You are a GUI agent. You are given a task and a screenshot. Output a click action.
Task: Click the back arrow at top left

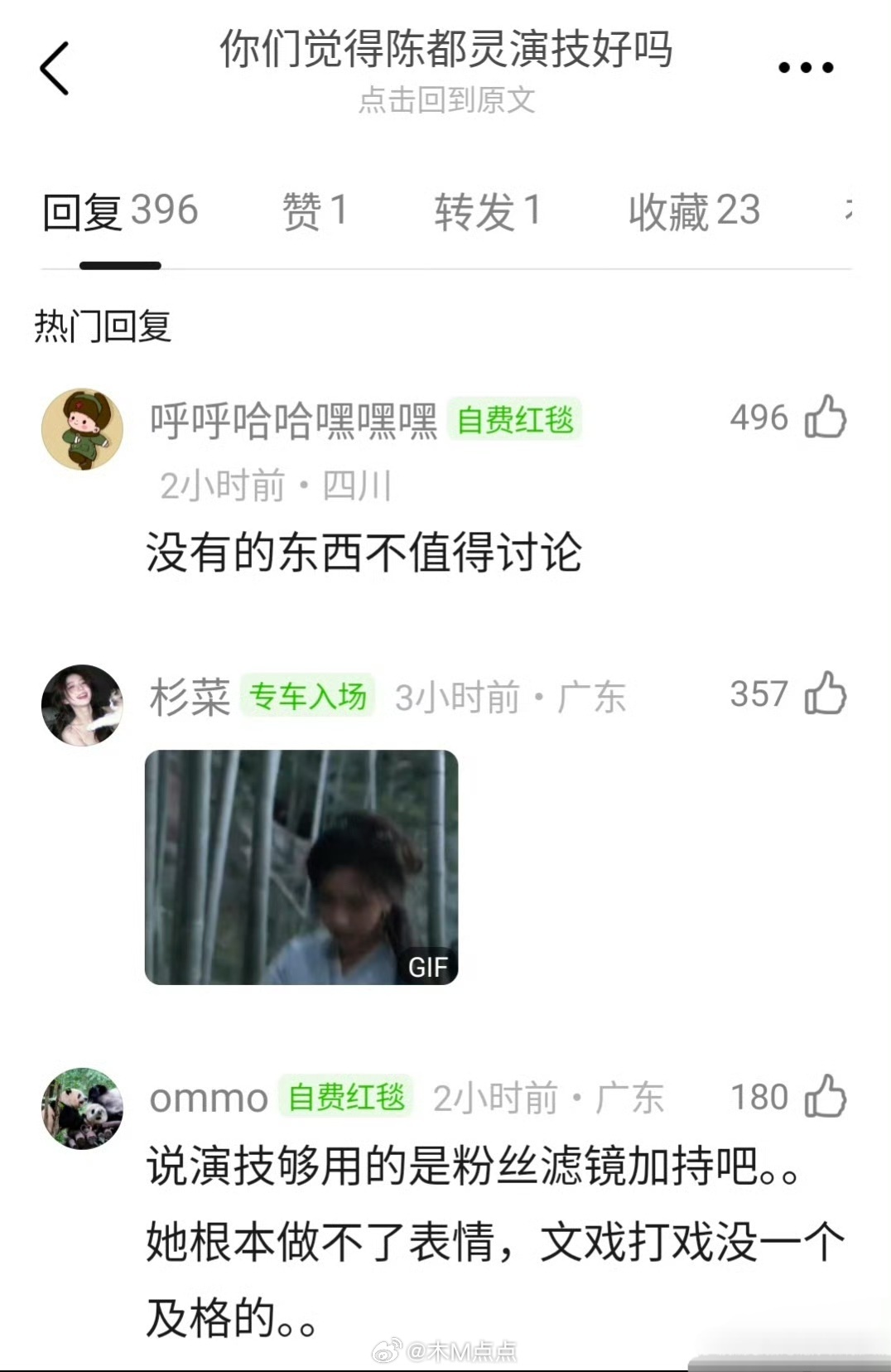[55, 66]
